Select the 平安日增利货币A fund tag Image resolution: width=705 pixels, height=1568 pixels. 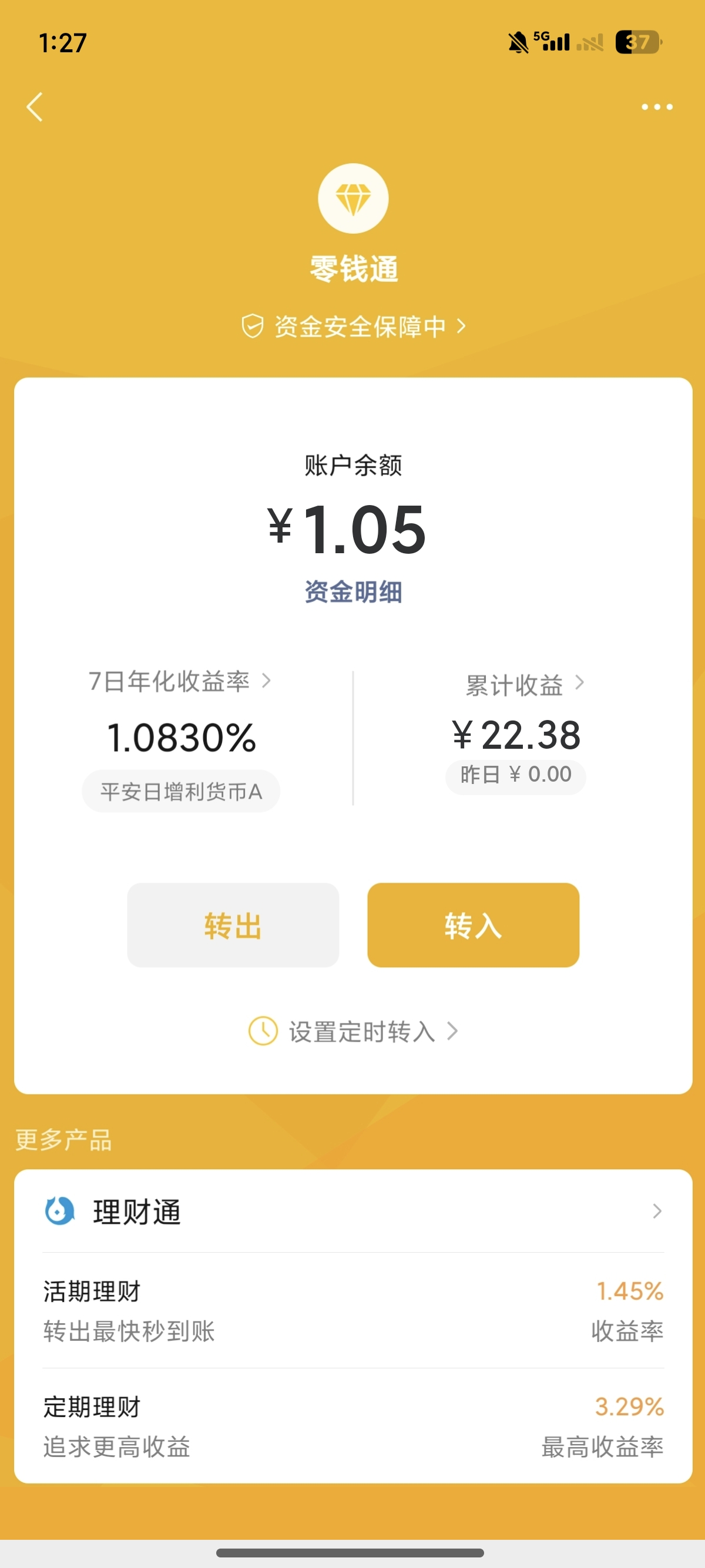(x=181, y=790)
